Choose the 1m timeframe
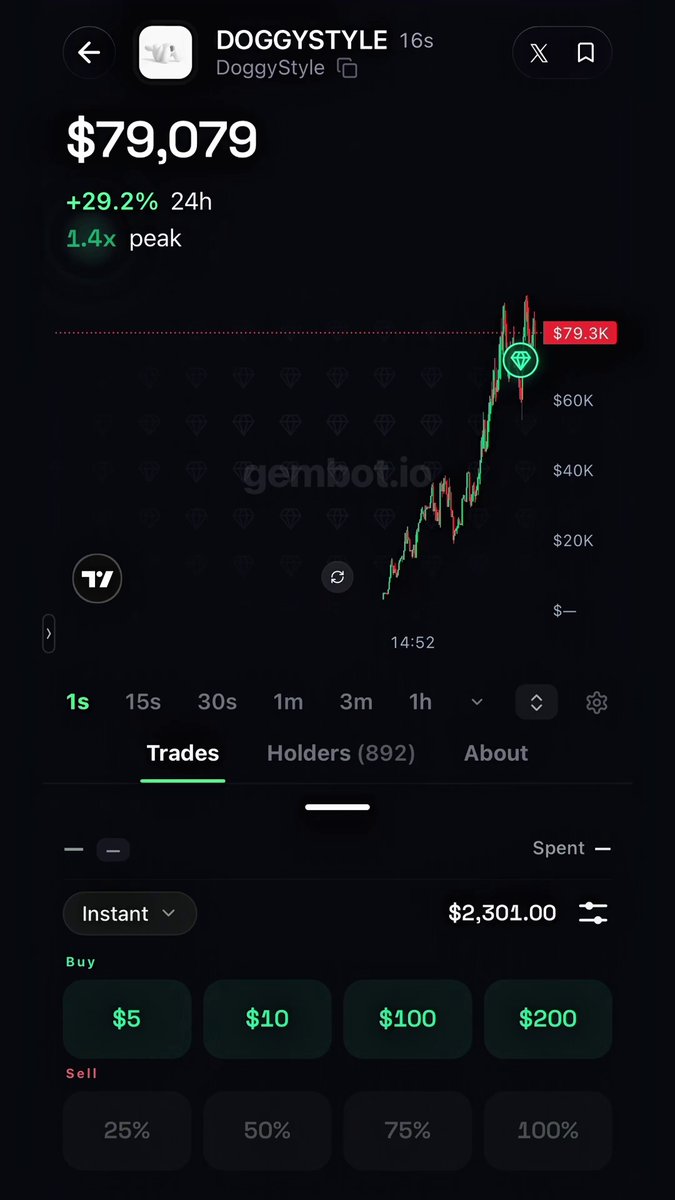This screenshot has width=675, height=1200. (288, 702)
